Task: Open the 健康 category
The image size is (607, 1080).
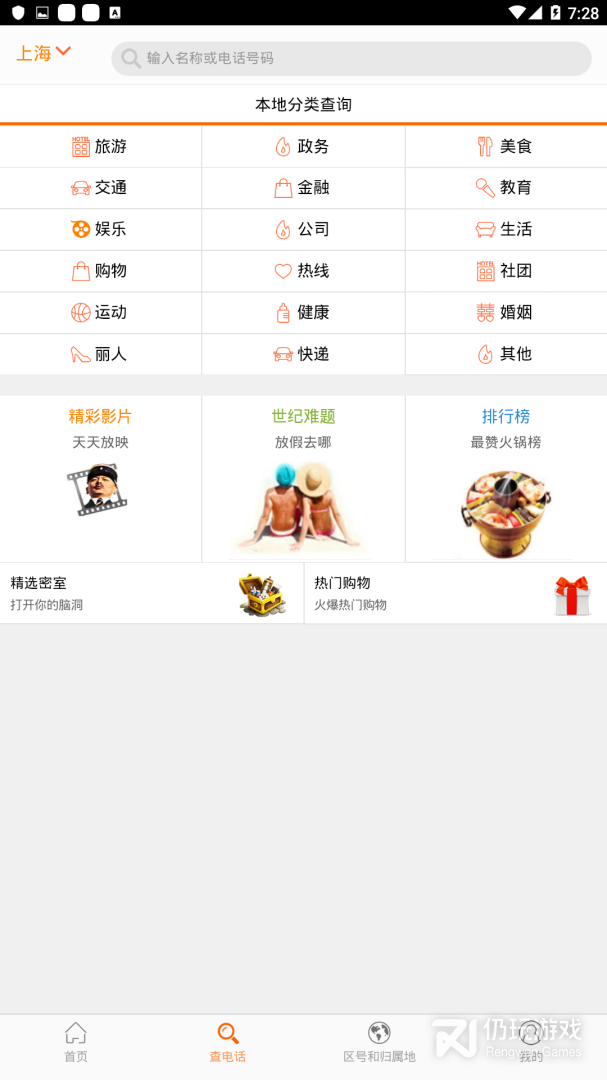Action: tap(303, 313)
